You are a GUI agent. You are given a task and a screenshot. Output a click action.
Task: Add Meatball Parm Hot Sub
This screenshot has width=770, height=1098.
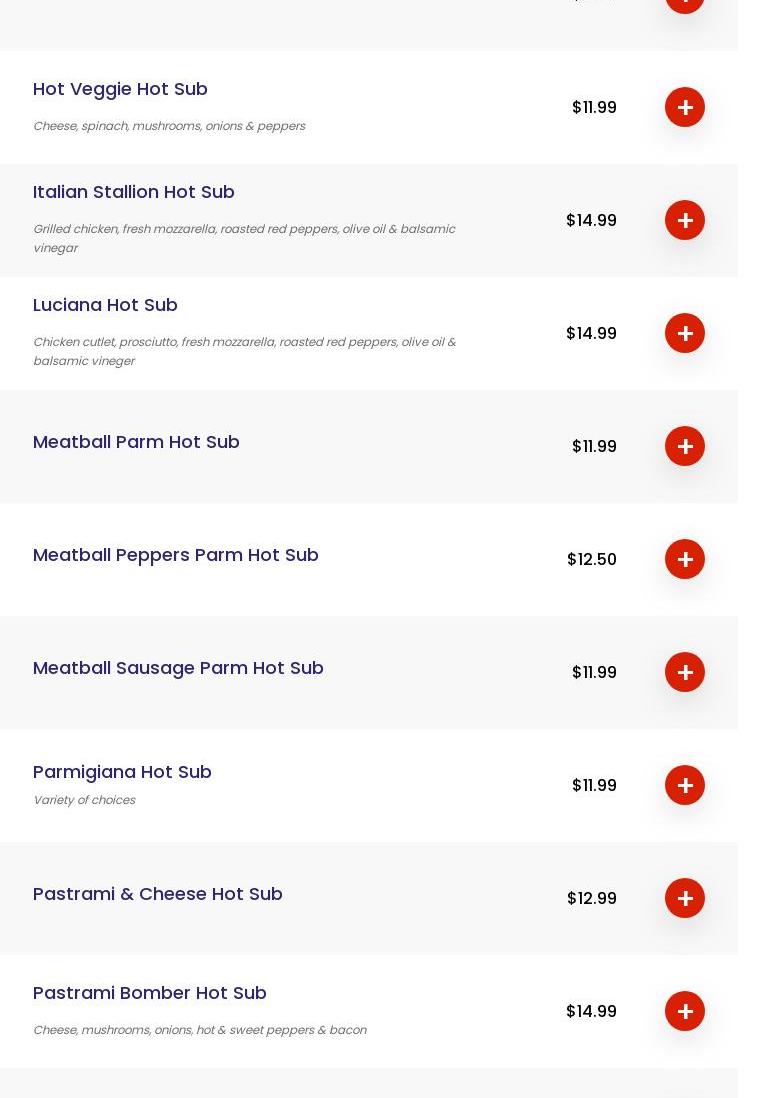point(684,446)
